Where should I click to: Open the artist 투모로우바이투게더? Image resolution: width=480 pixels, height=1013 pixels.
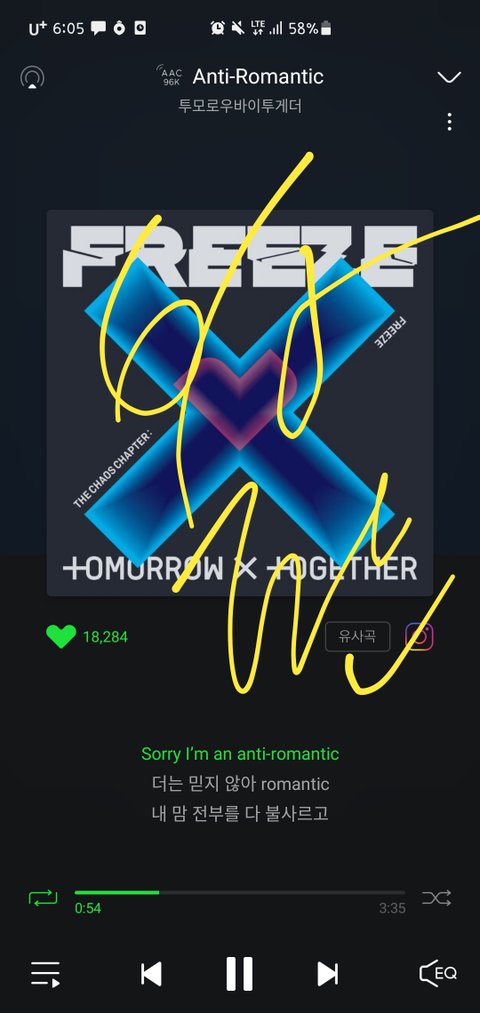pos(240,105)
